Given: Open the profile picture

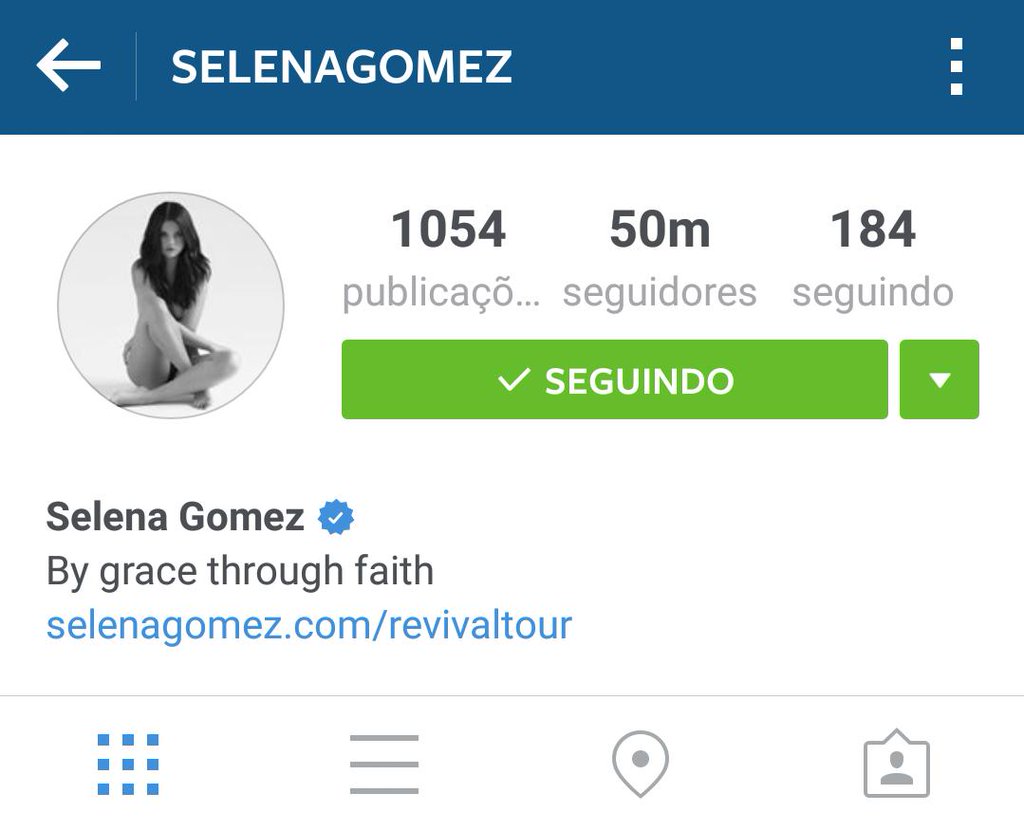Looking at the screenshot, I should 170,305.
